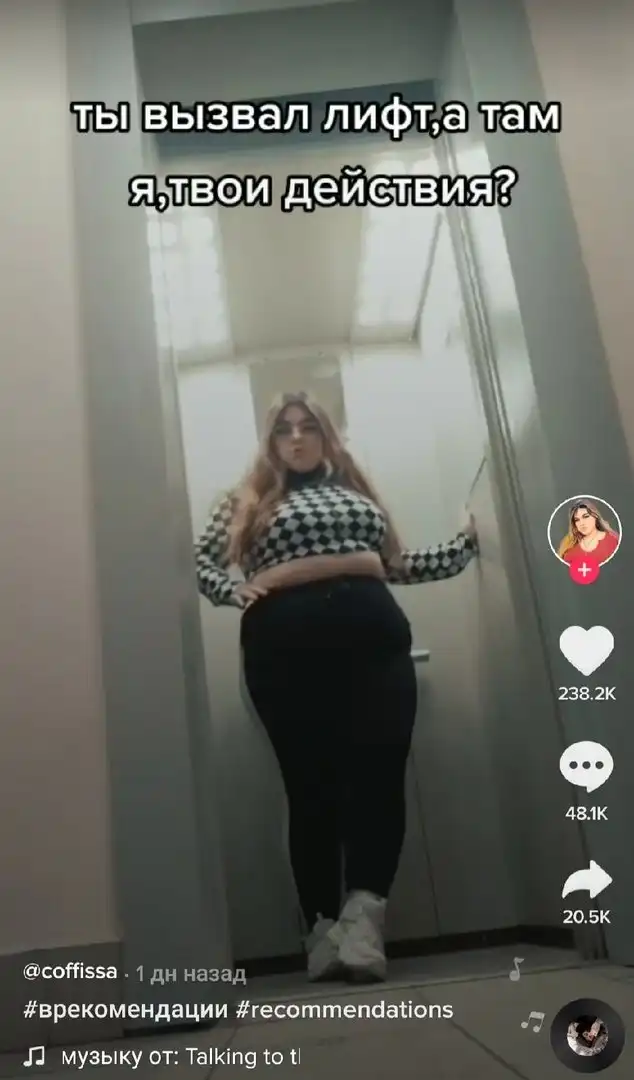The image size is (634, 1080).
Task: Share this video via the arrow
Action: 585,880
